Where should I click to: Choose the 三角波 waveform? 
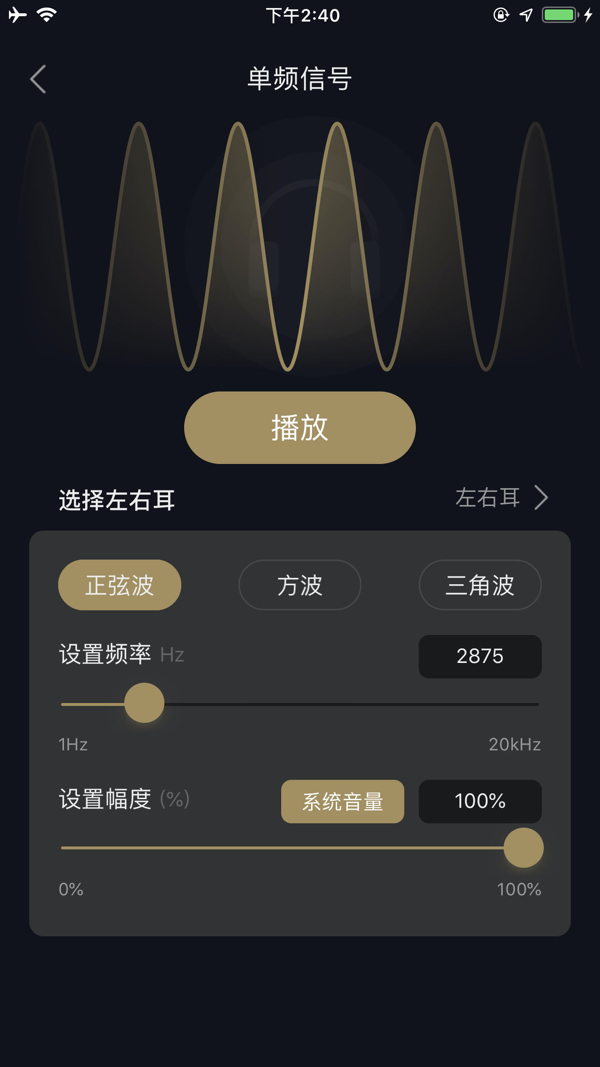point(480,585)
